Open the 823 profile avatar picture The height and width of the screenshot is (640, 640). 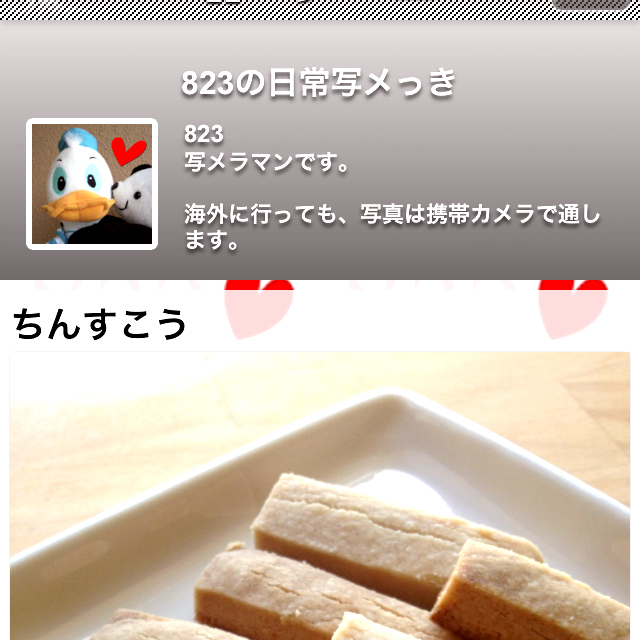(x=92, y=184)
